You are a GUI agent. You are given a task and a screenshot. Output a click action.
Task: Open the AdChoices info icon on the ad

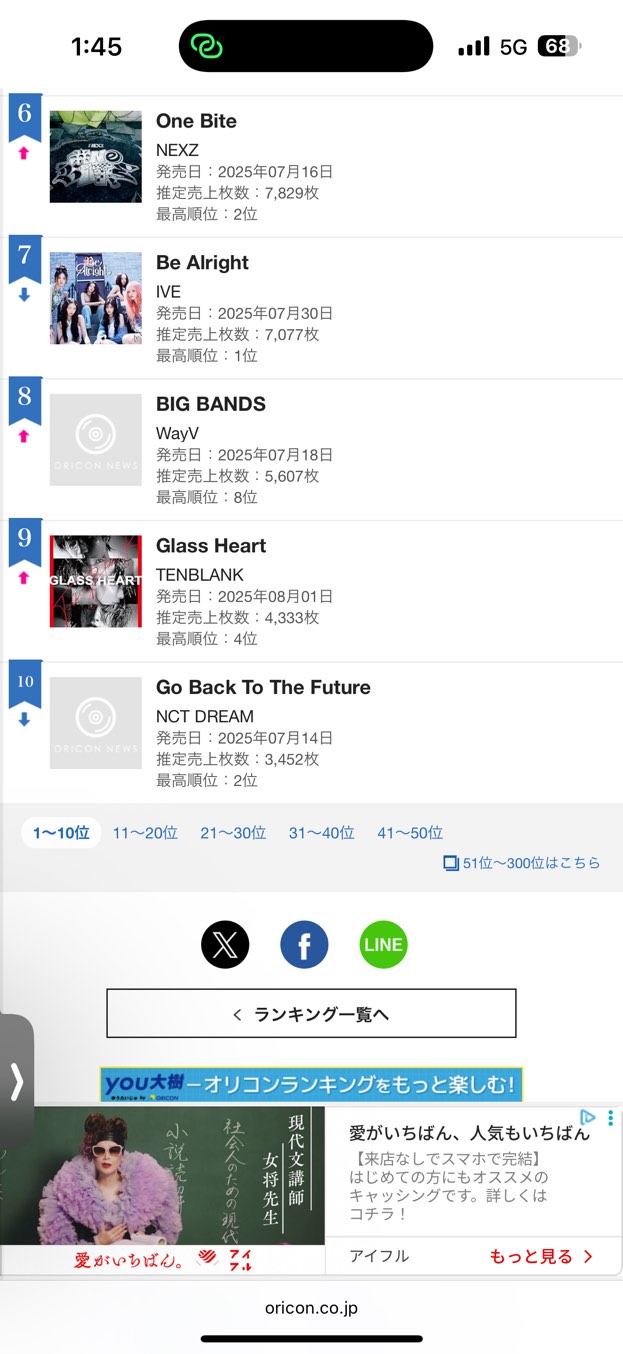[588, 1118]
